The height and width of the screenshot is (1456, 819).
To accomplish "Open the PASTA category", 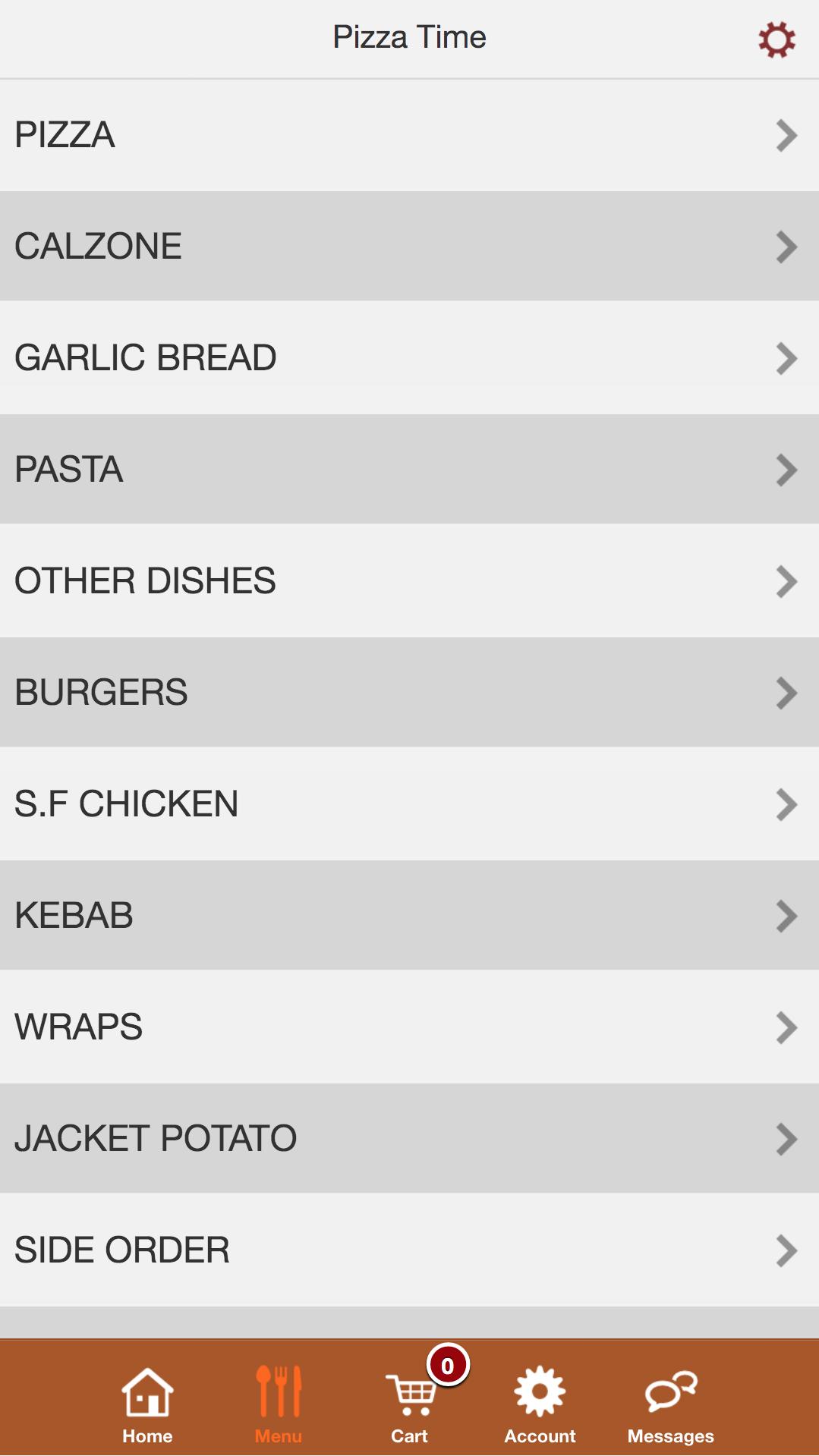I will (409, 470).
